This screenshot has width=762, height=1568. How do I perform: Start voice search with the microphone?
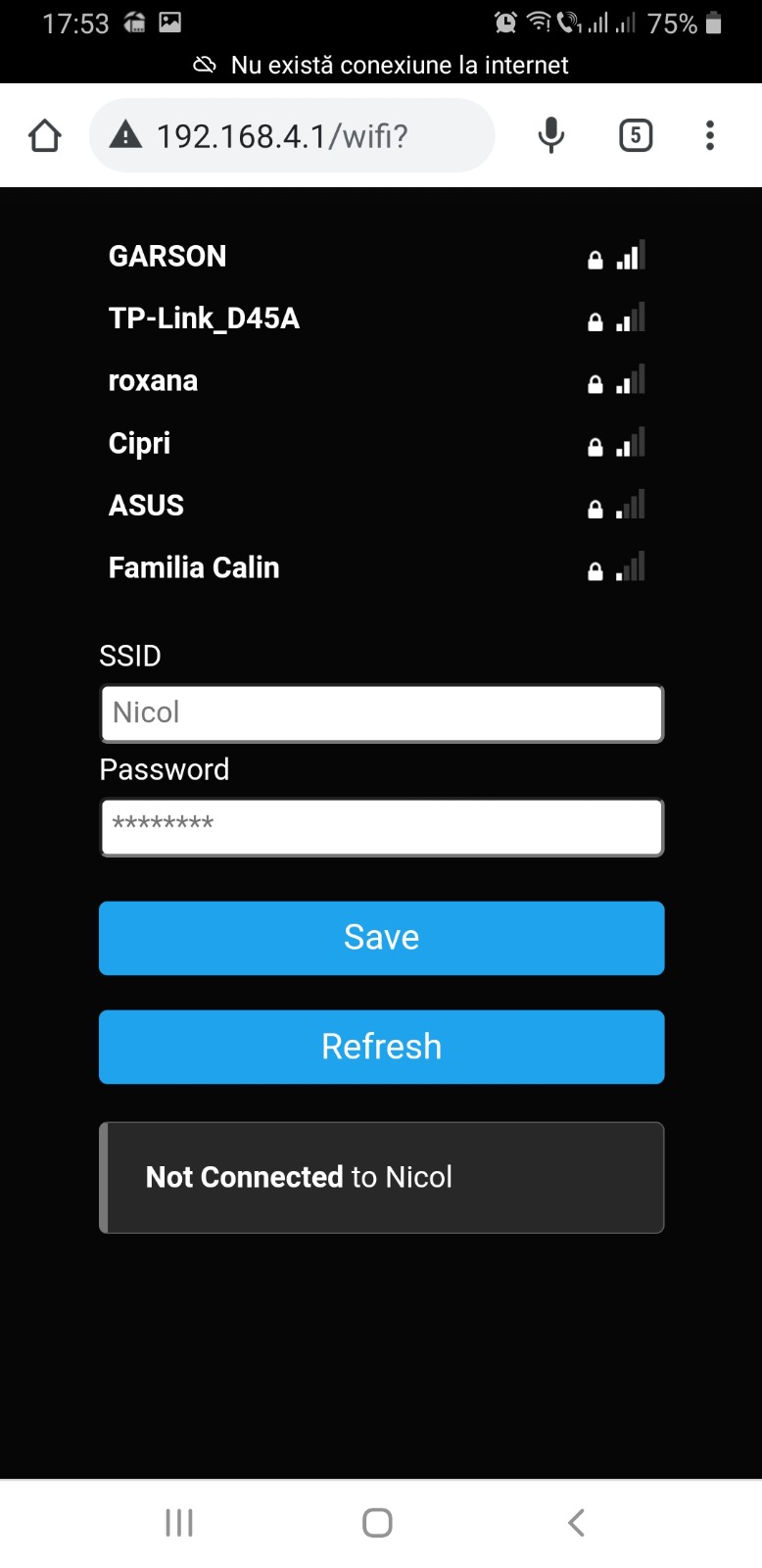tap(551, 135)
